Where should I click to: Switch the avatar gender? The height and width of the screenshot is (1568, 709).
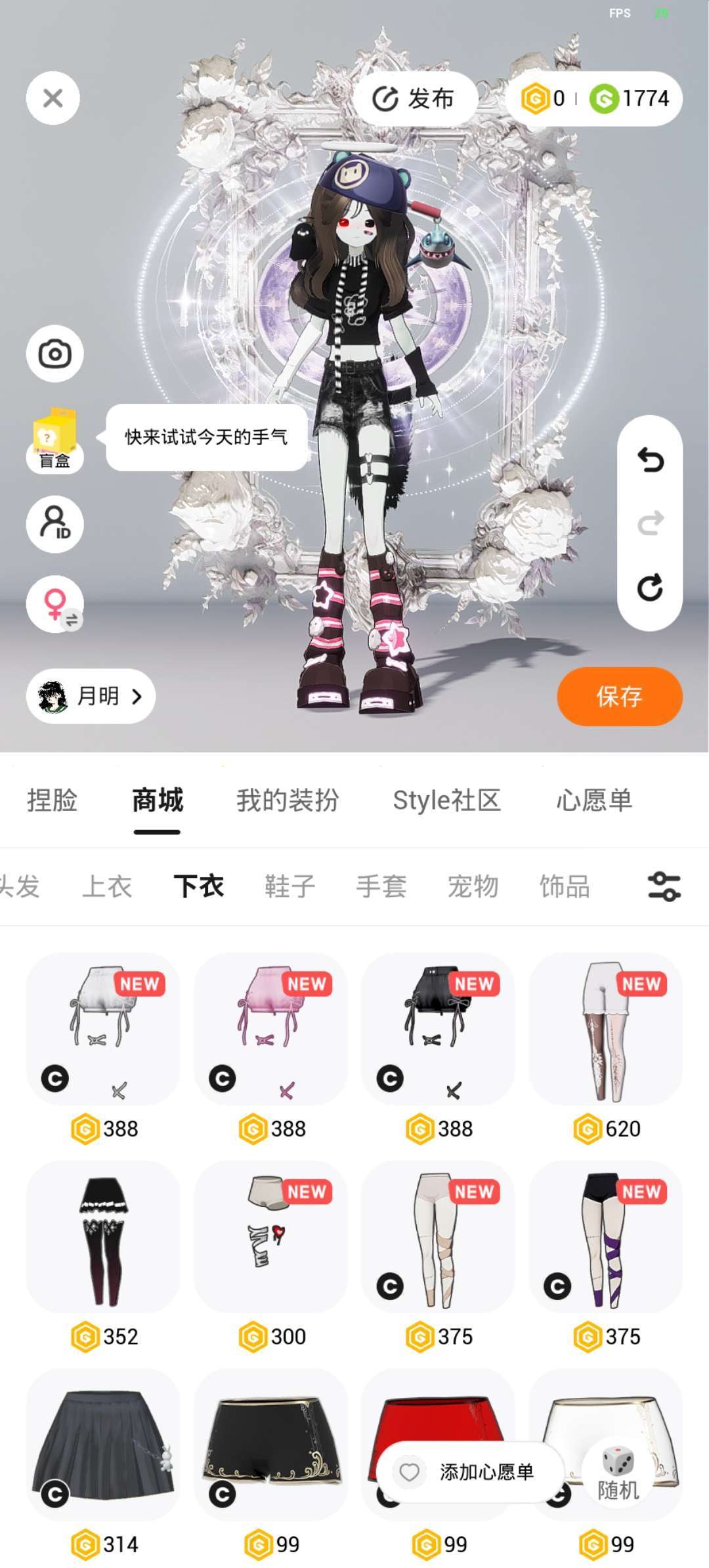[54, 604]
